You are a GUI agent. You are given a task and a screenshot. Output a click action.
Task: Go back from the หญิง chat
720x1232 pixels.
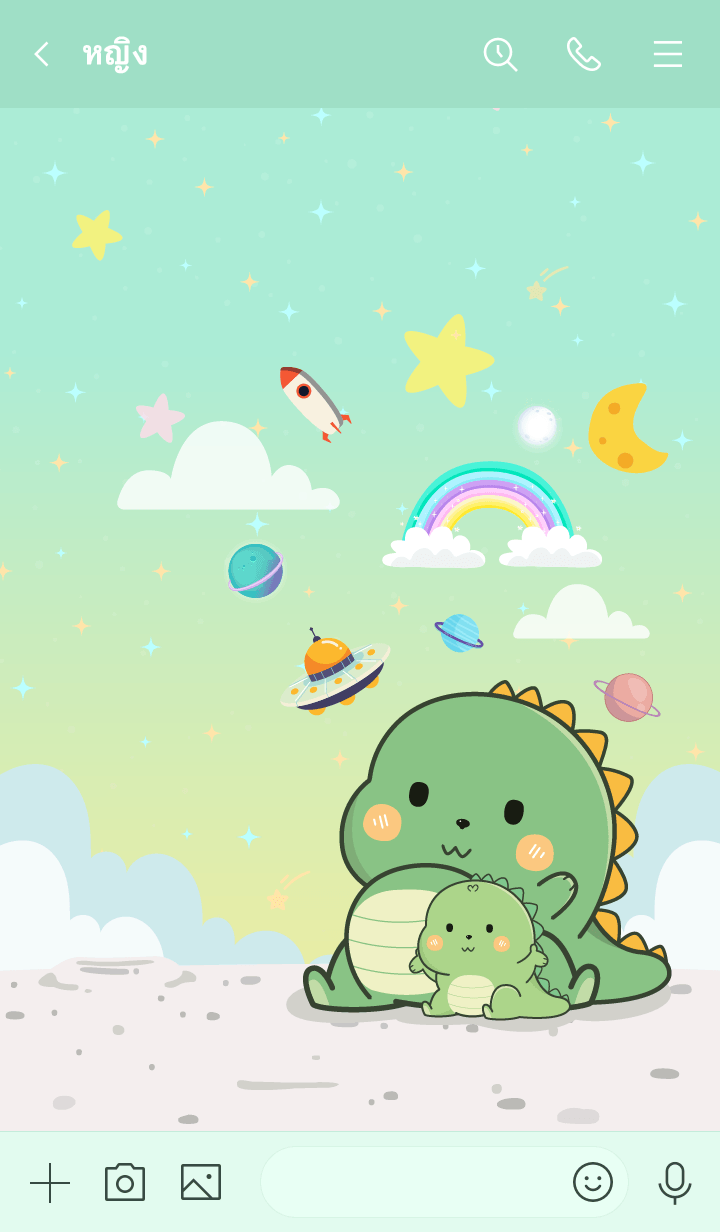41,54
